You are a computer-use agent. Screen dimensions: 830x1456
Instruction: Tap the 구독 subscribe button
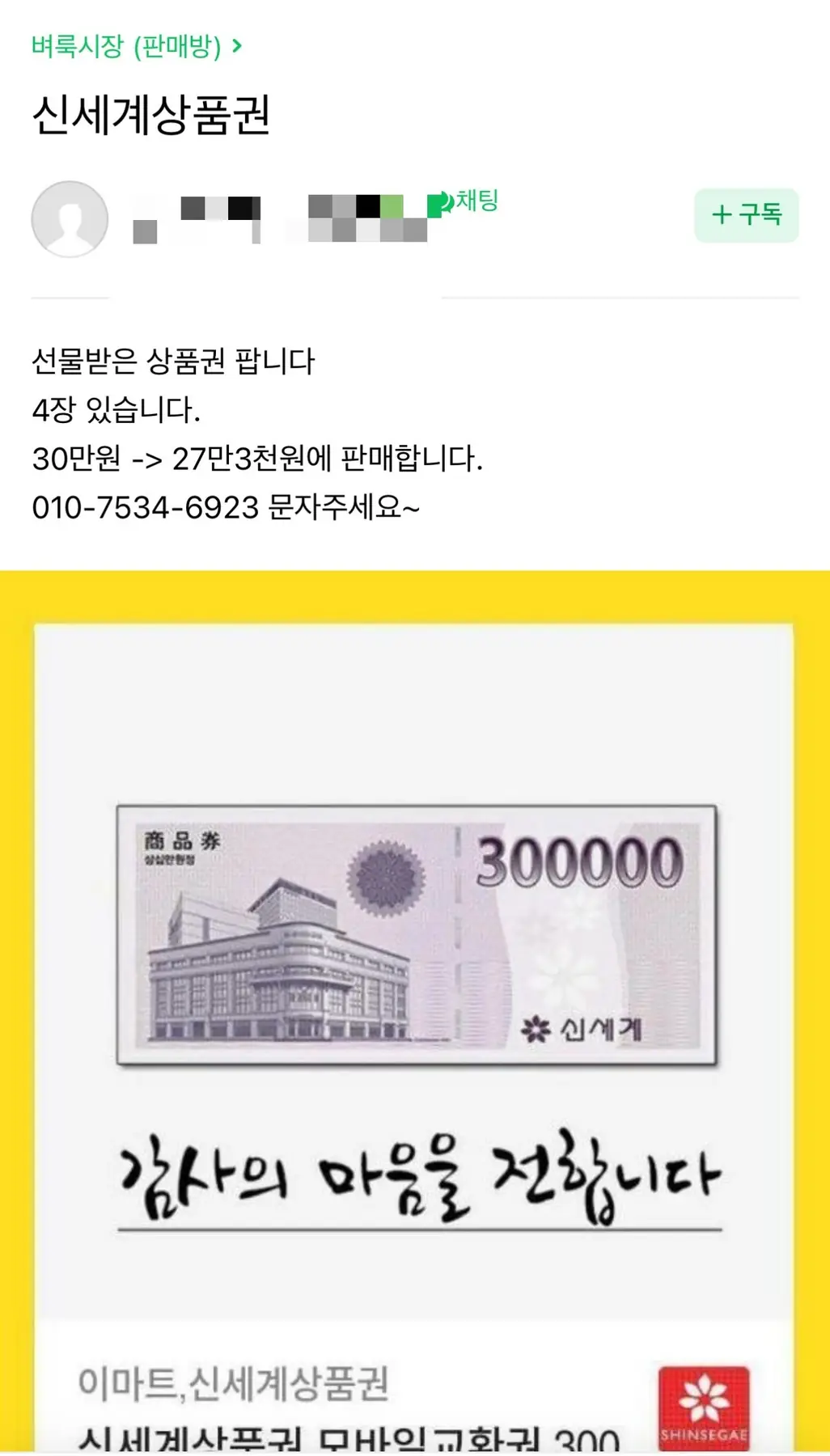(x=746, y=215)
